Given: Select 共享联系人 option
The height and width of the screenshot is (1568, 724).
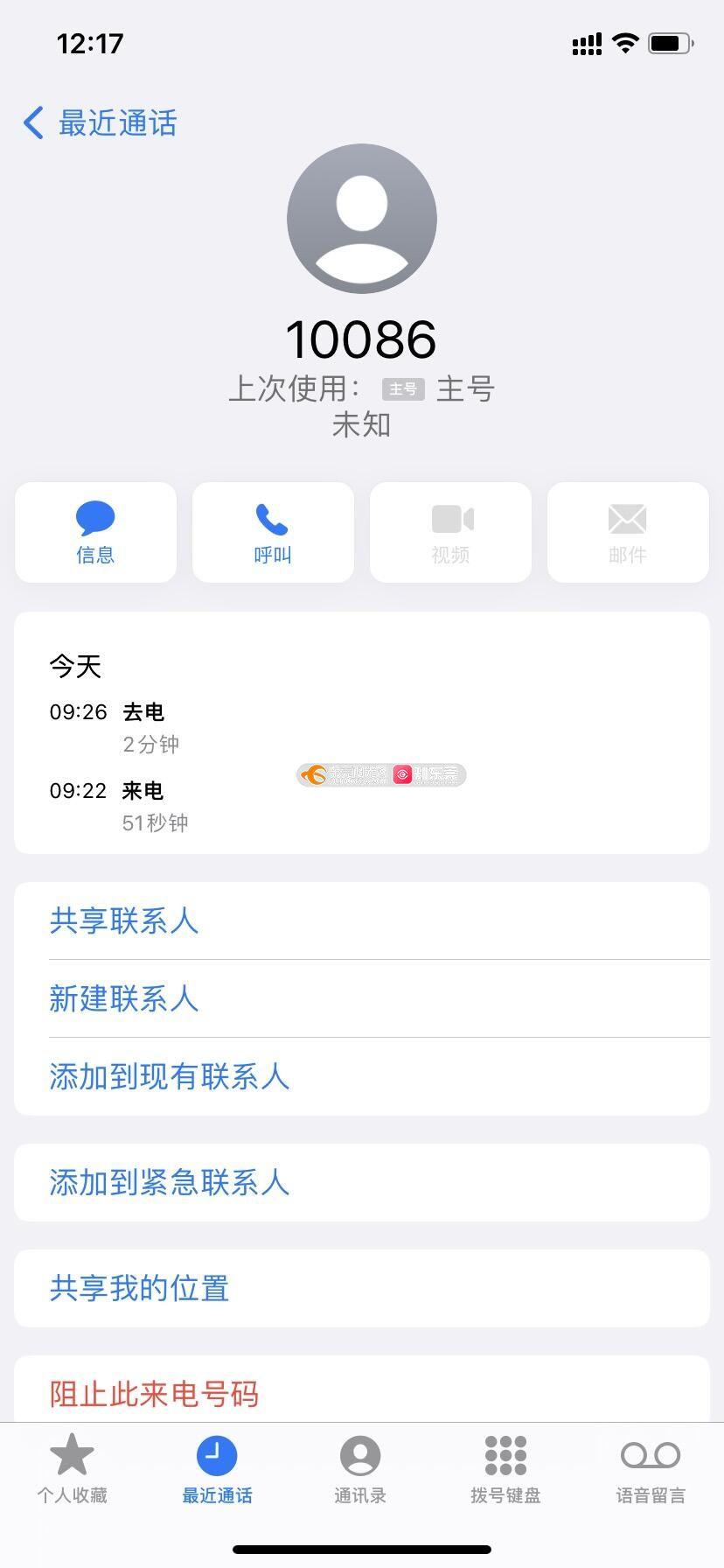Looking at the screenshot, I should coord(124,920).
